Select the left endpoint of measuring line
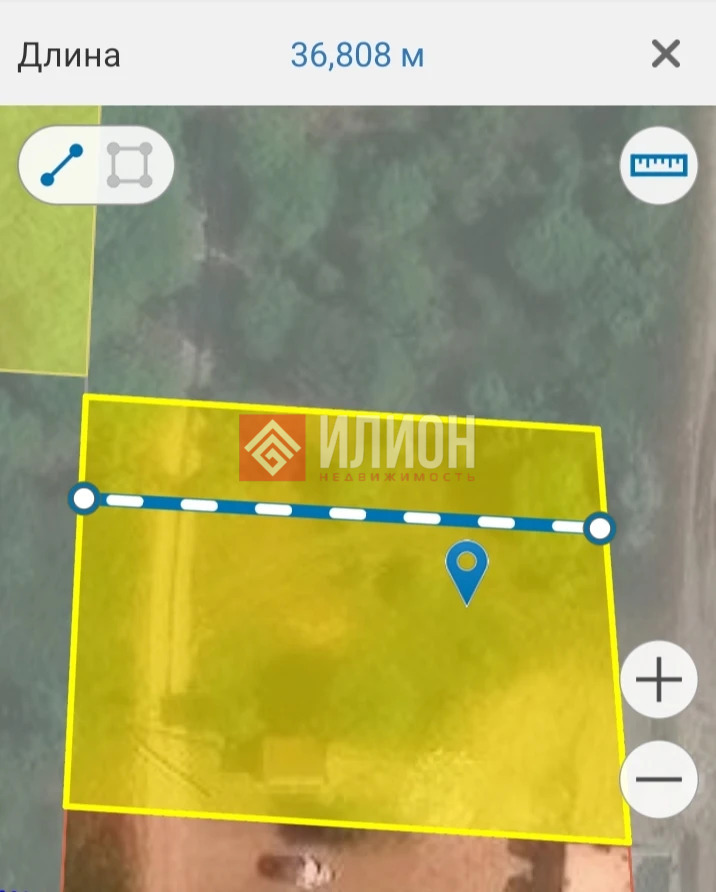This screenshot has height=892, width=716. pos(84,499)
